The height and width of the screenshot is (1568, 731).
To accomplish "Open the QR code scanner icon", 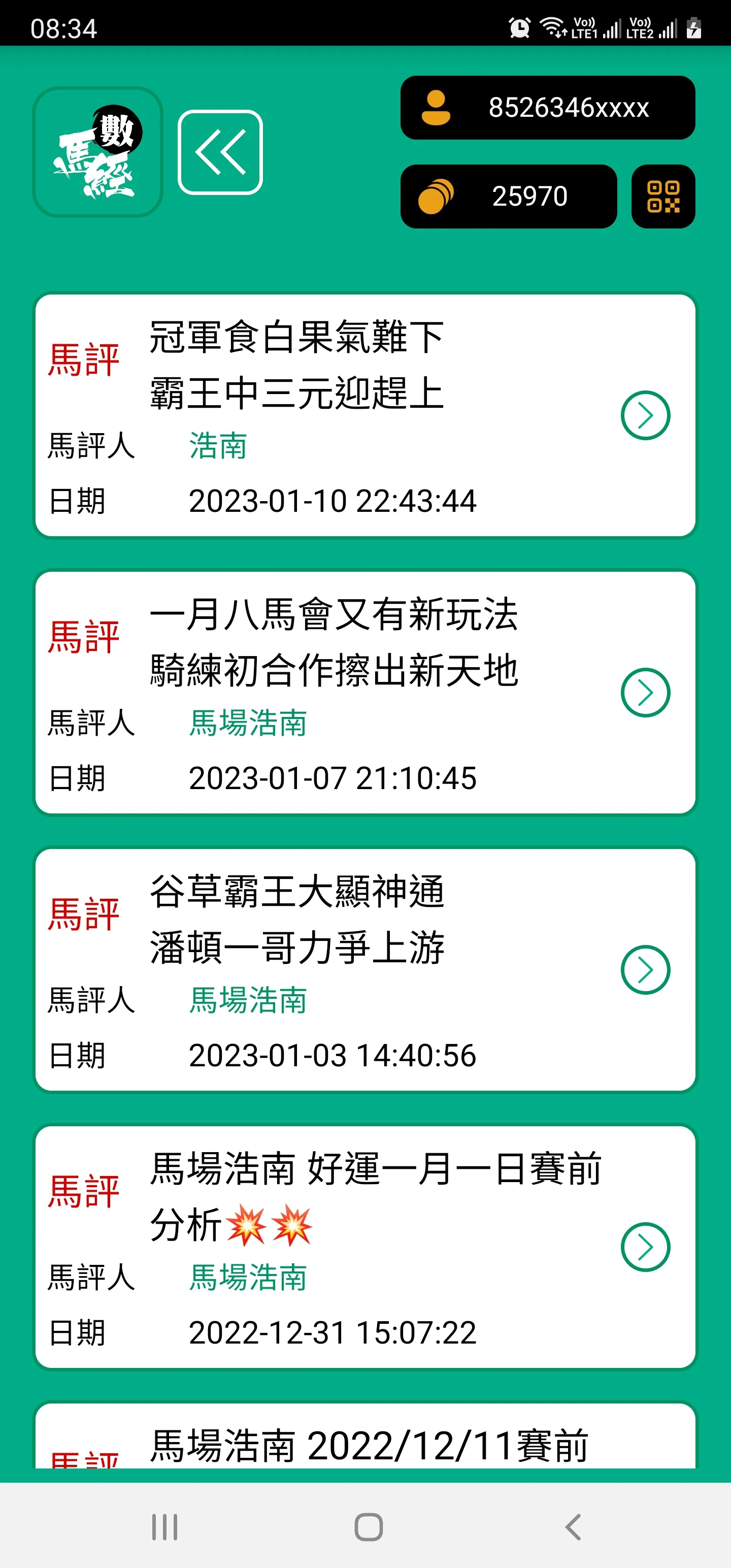I will point(663,196).
